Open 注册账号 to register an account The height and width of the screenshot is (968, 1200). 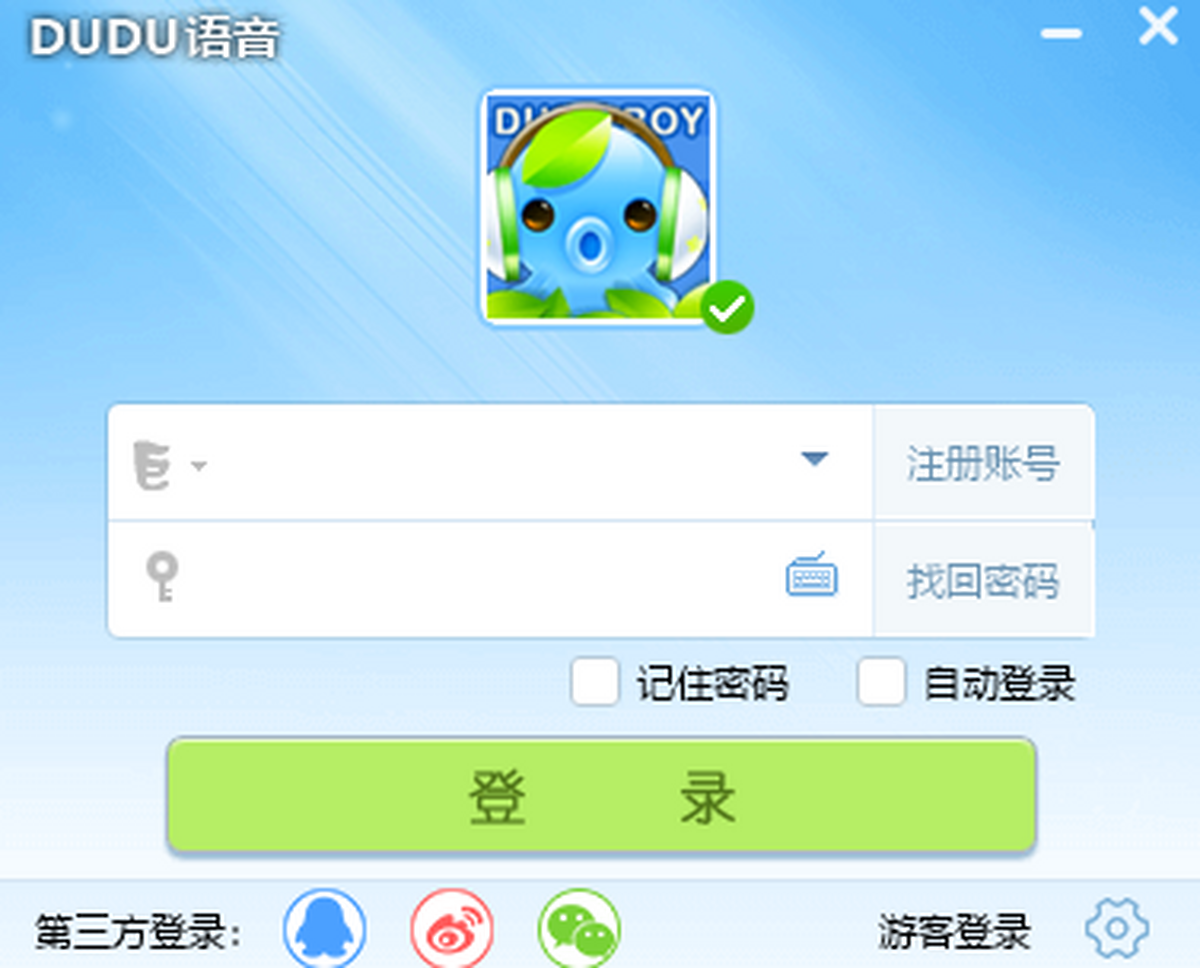point(983,464)
